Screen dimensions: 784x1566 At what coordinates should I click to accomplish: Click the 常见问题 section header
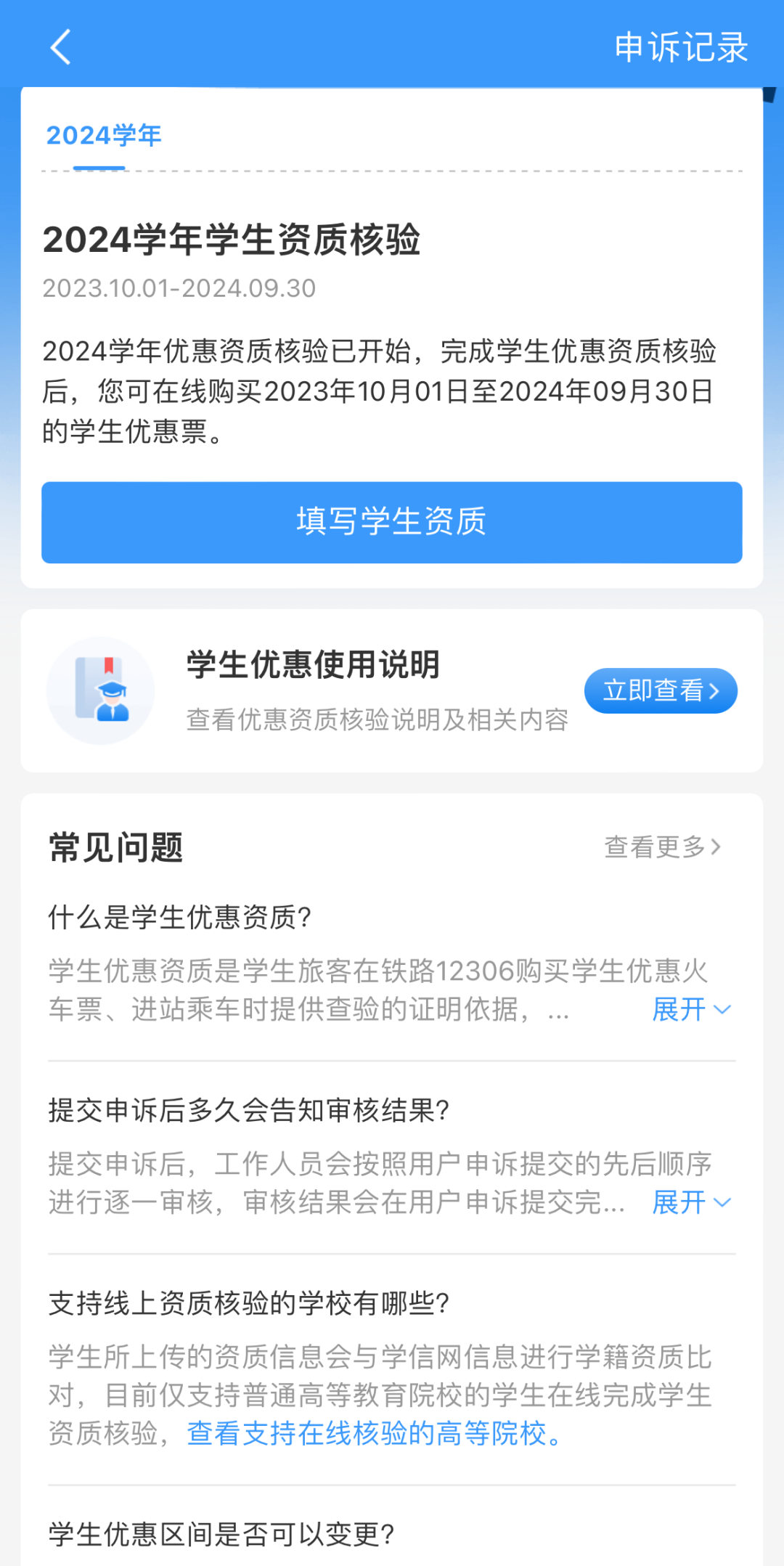(x=116, y=848)
